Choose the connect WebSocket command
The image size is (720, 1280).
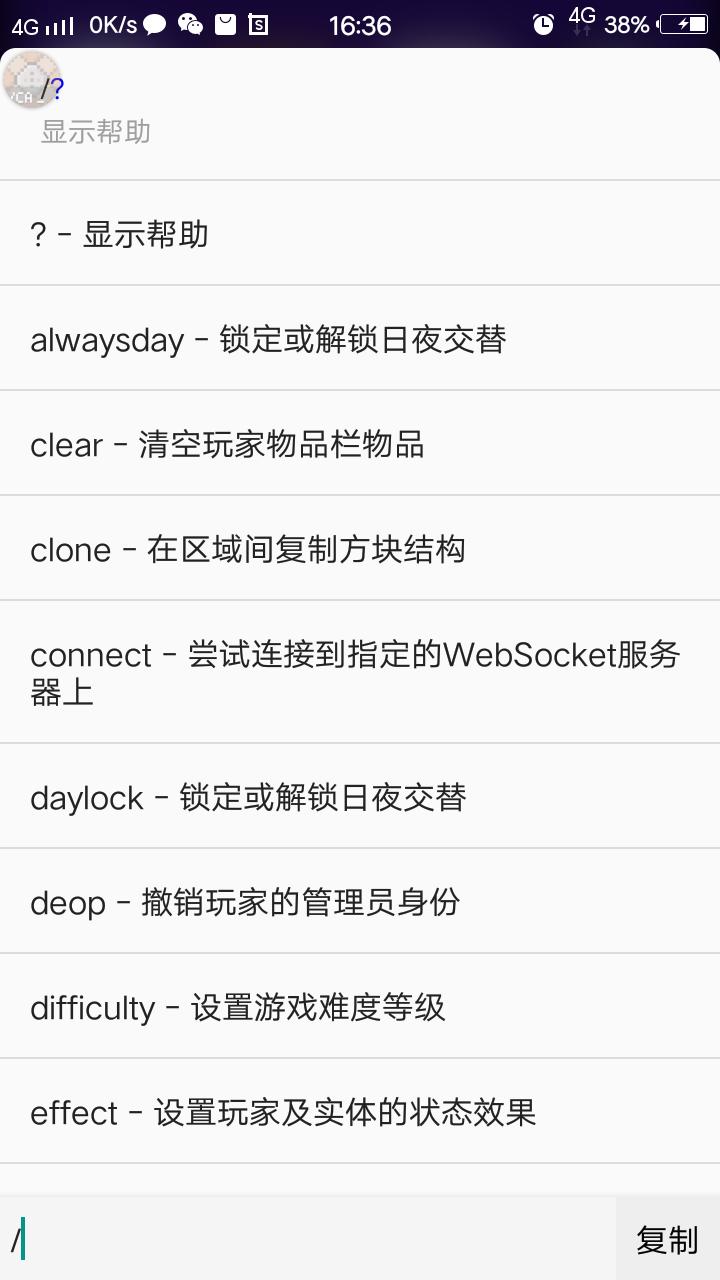point(360,672)
